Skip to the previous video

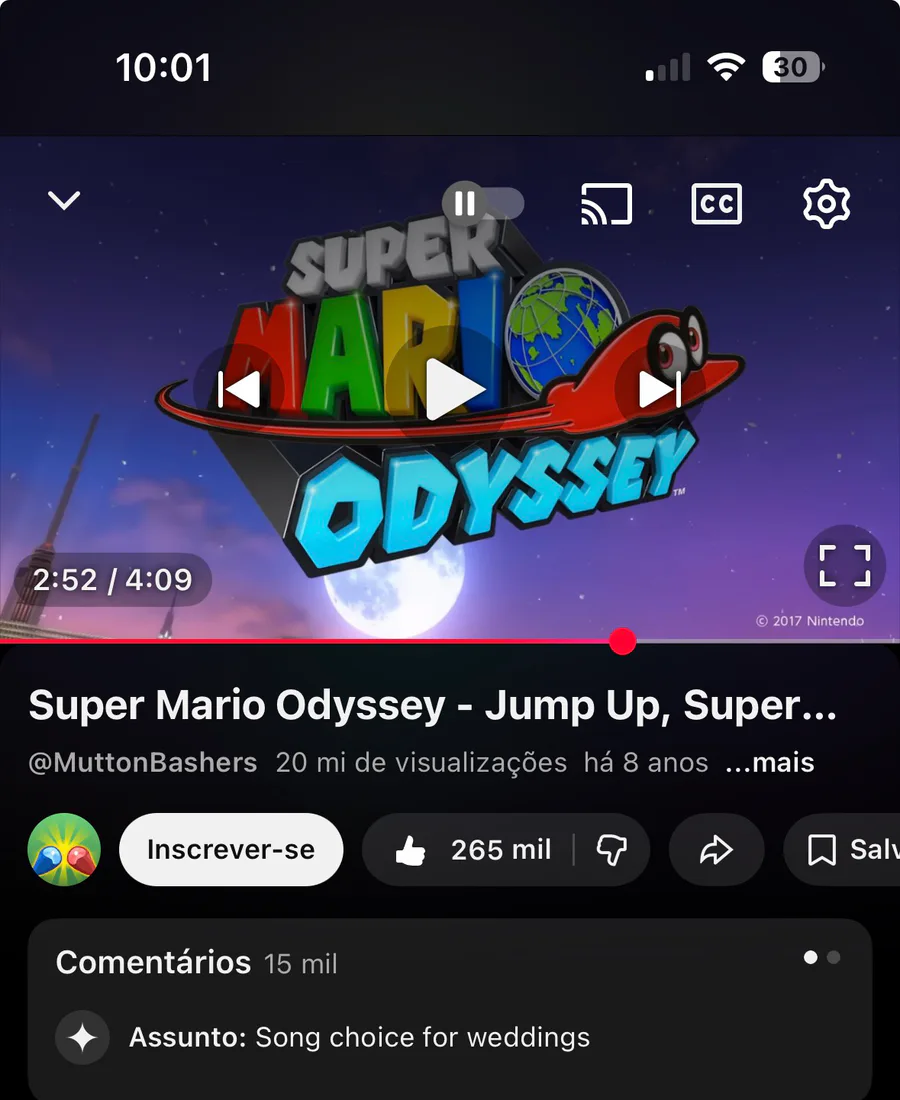pyautogui.click(x=240, y=389)
